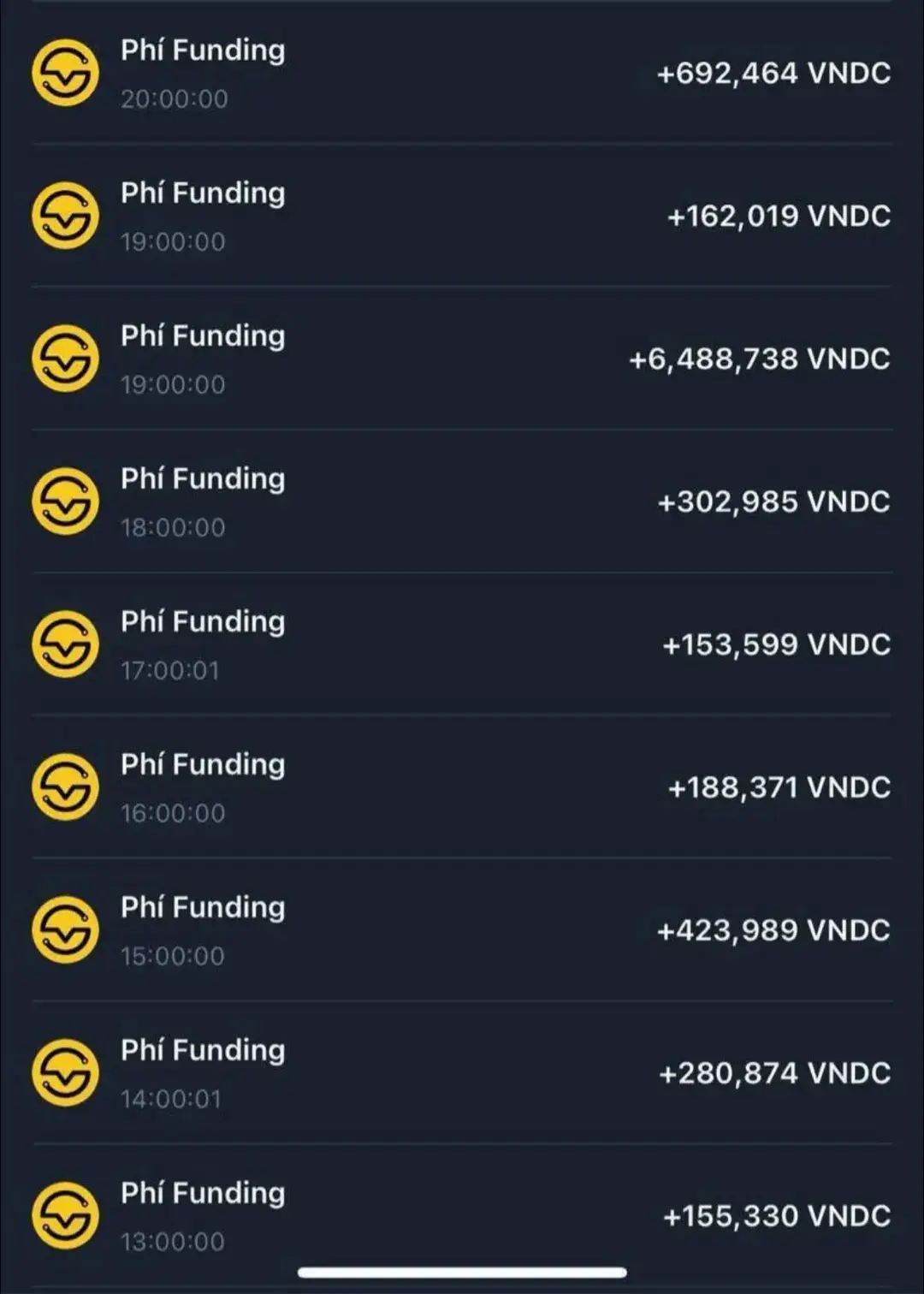Click the VNDC coin icon beside the 20:00:00 entry
Image resolution: width=924 pixels, height=1294 pixels.
click(65, 73)
